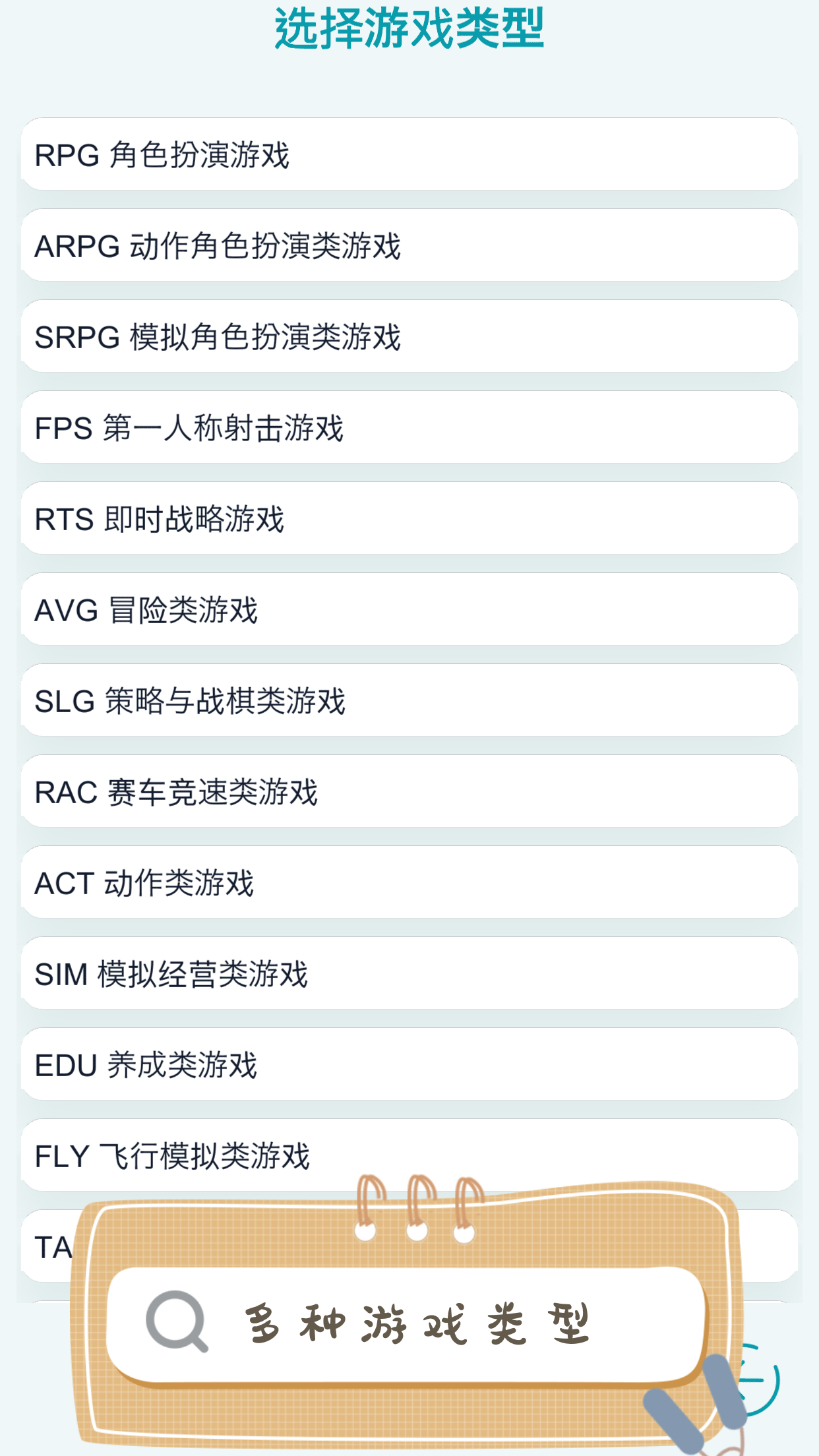Select ACT 动作类游戏
The height and width of the screenshot is (1456, 819).
(x=409, y=882)
